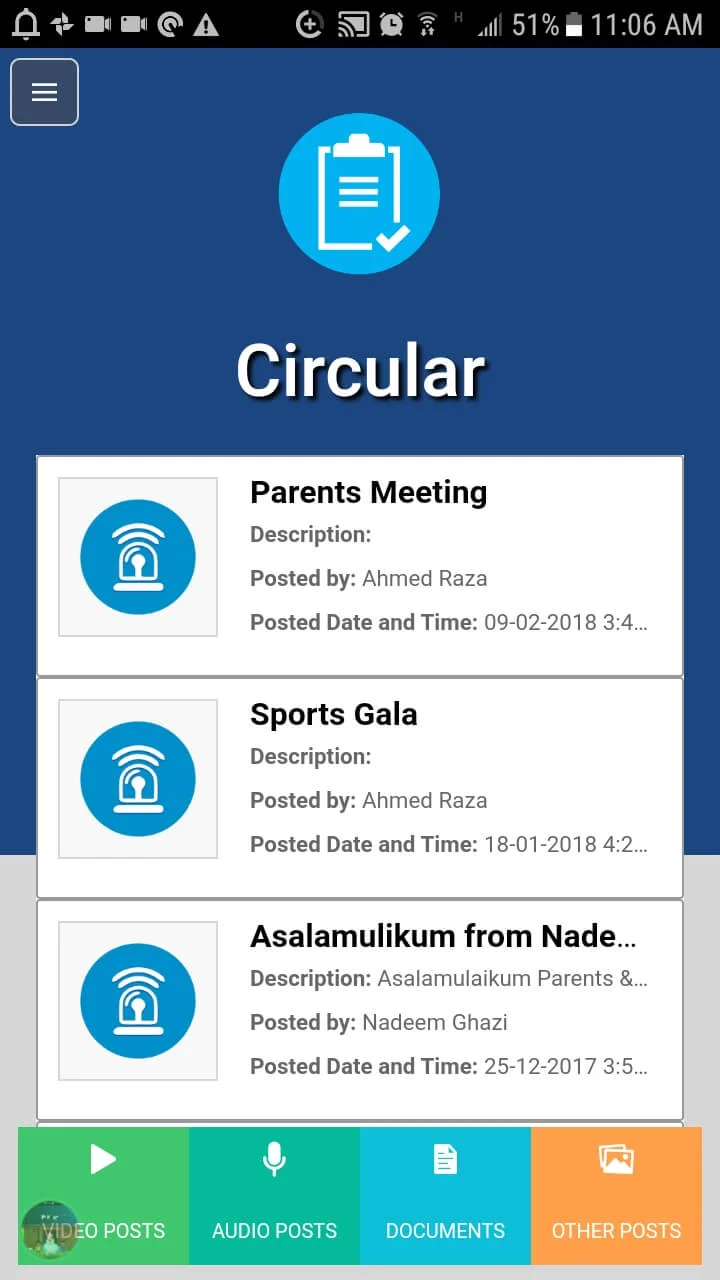This screenshot has width=720, height=1280.
Task: Open the hamburger drawer menu
Action: [x=44, y=92]
